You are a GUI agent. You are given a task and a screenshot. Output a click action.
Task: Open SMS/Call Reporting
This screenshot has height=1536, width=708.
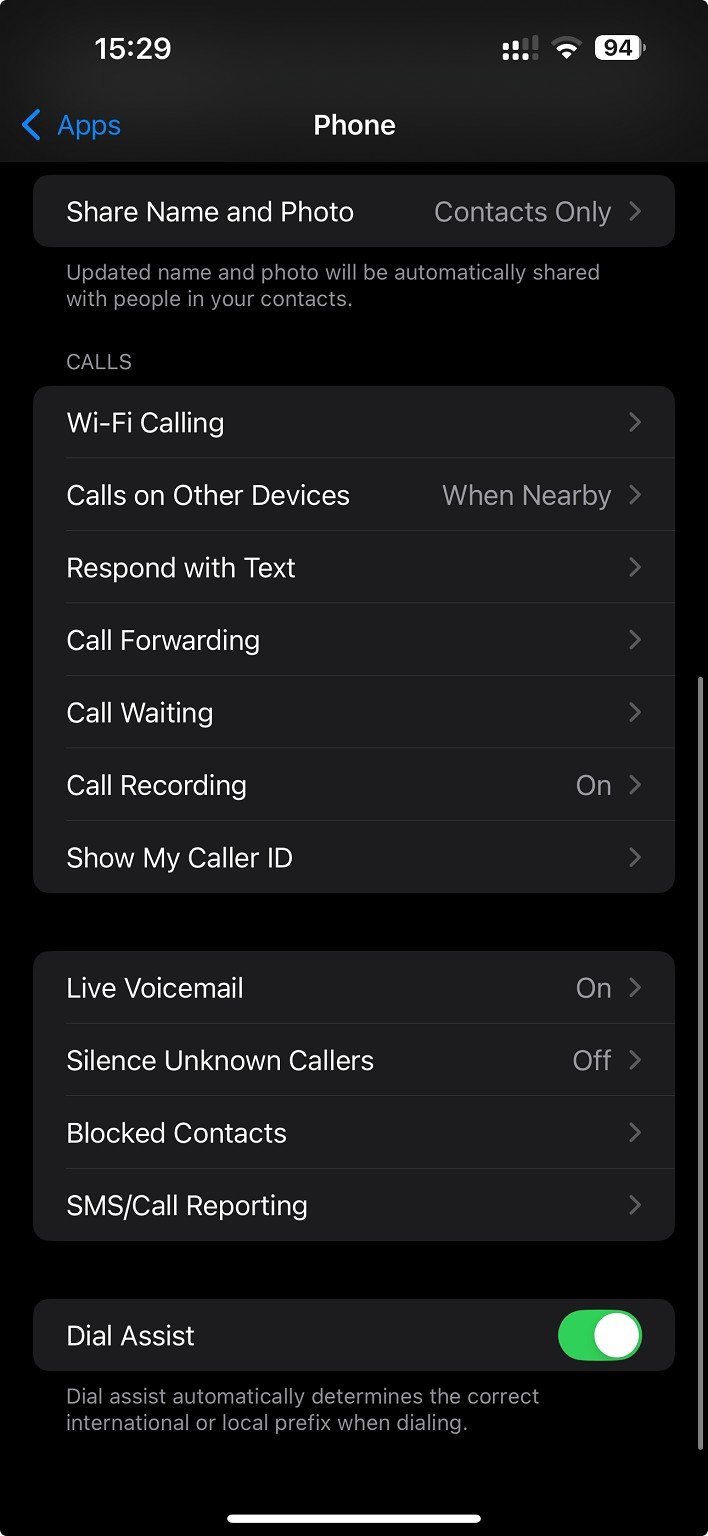click(354, 1205)
